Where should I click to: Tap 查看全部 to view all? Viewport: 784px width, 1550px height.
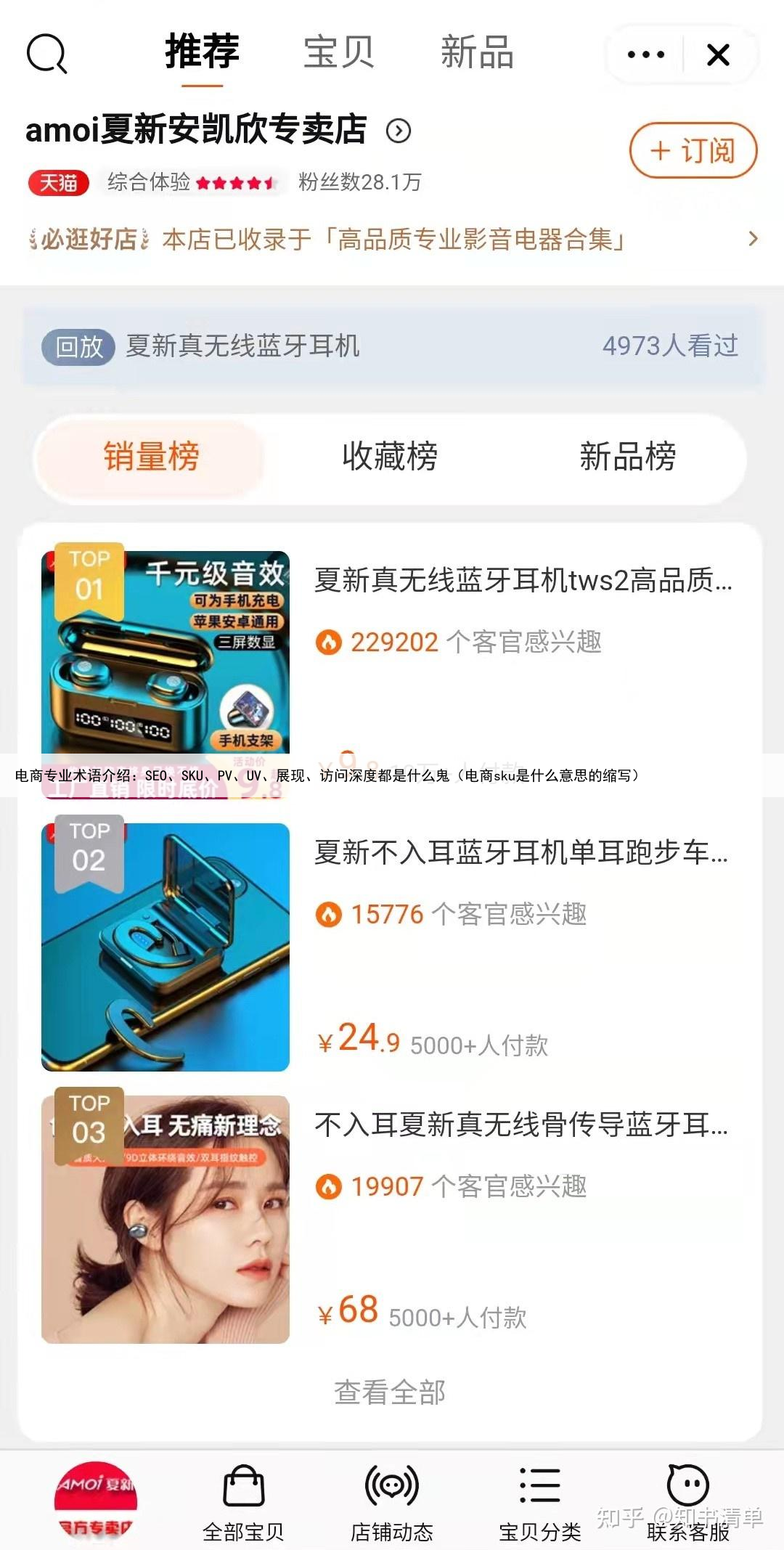tap(390, 1392)
